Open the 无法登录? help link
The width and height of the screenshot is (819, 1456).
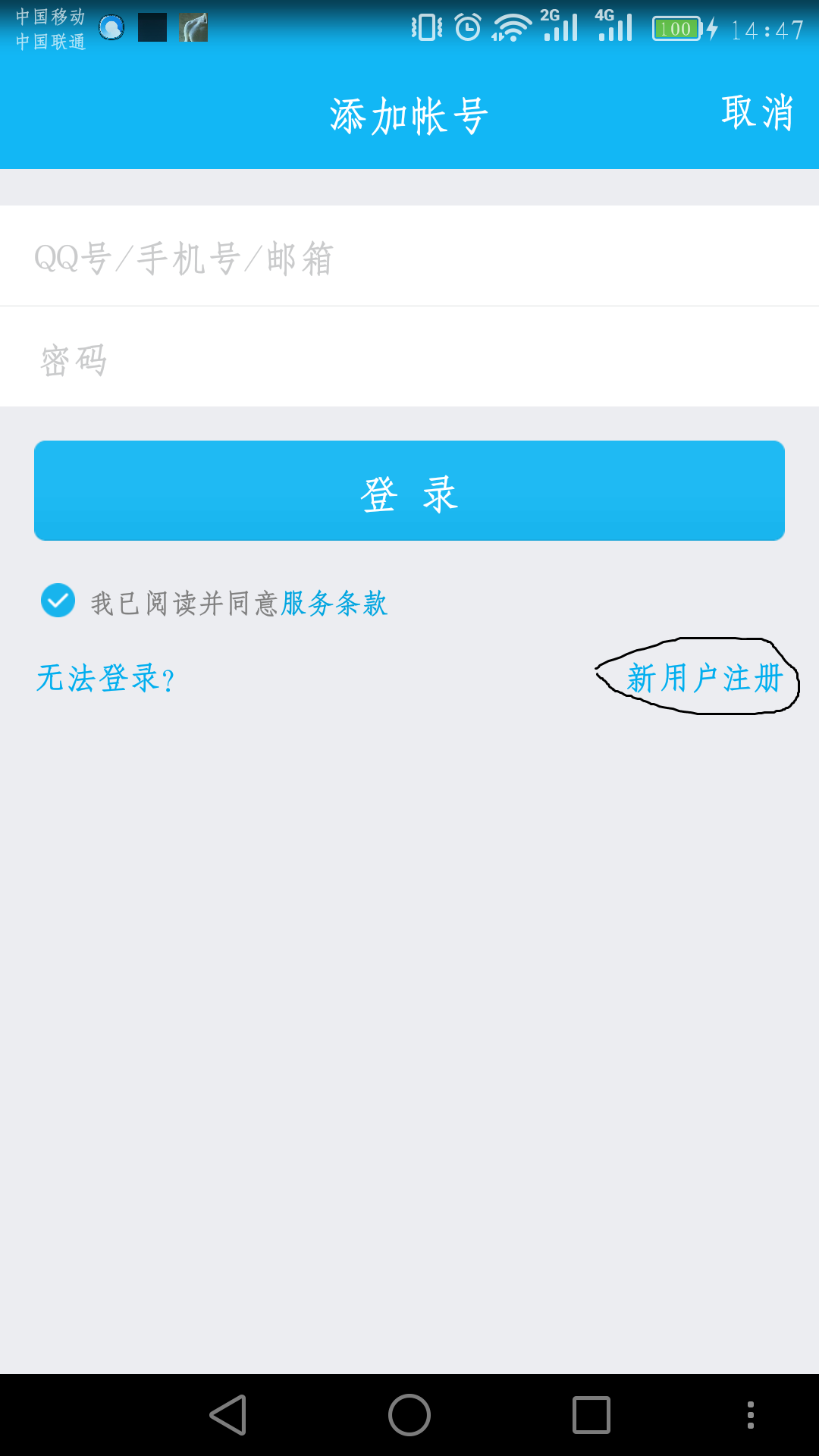click(105, 678)
